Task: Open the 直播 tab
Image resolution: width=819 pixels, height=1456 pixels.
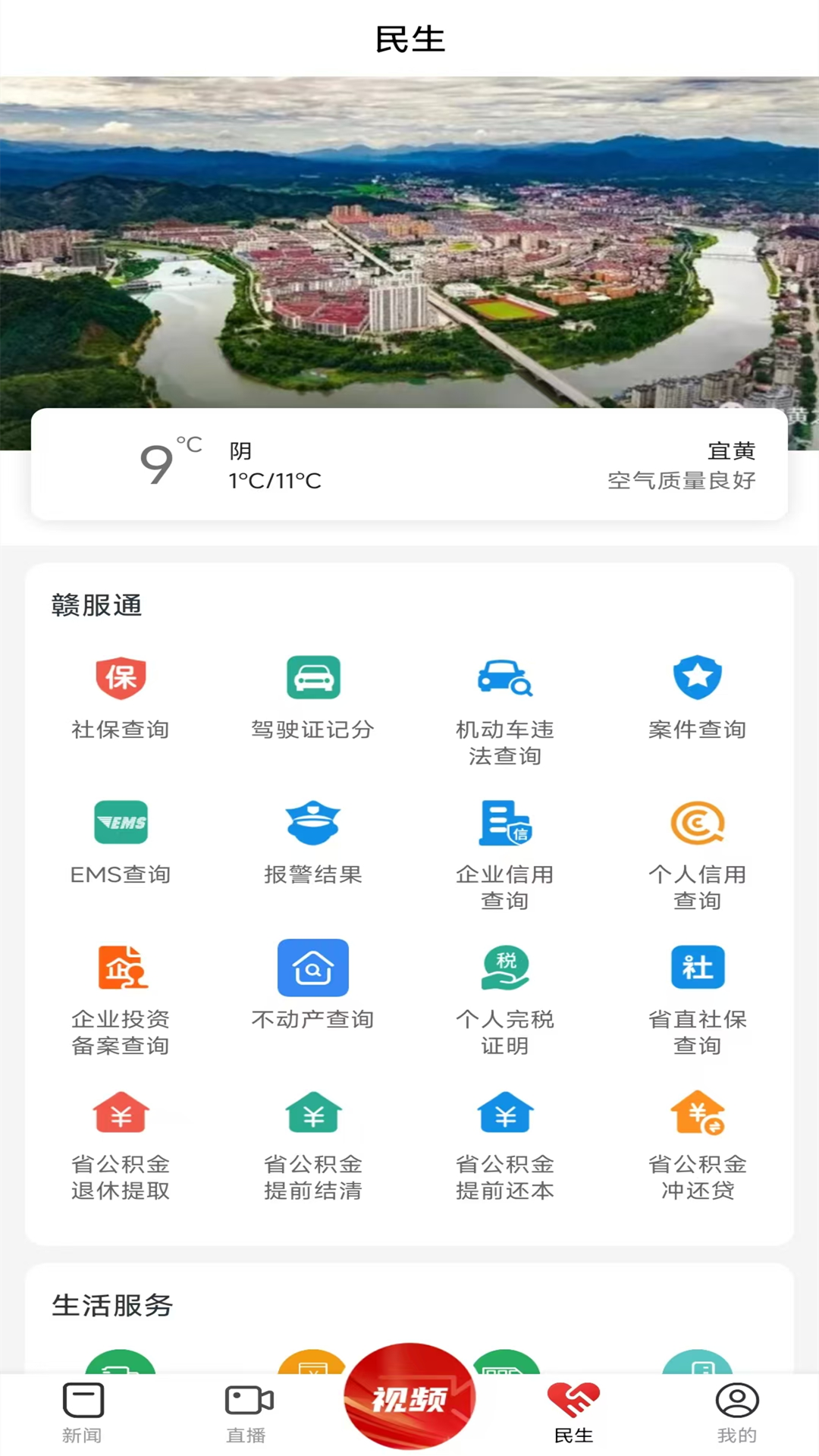Action: click(x=246, y=1410)
